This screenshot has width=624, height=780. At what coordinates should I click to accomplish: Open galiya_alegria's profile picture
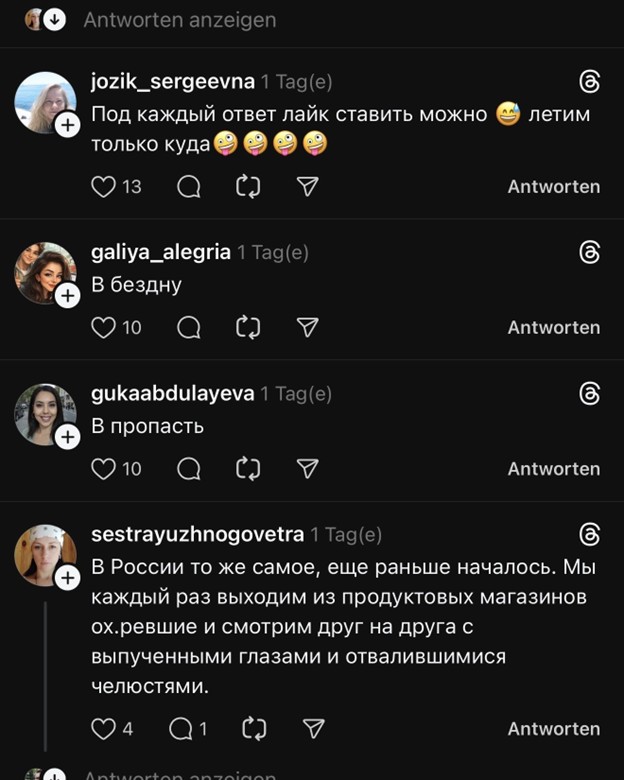[x=45, y=272]
